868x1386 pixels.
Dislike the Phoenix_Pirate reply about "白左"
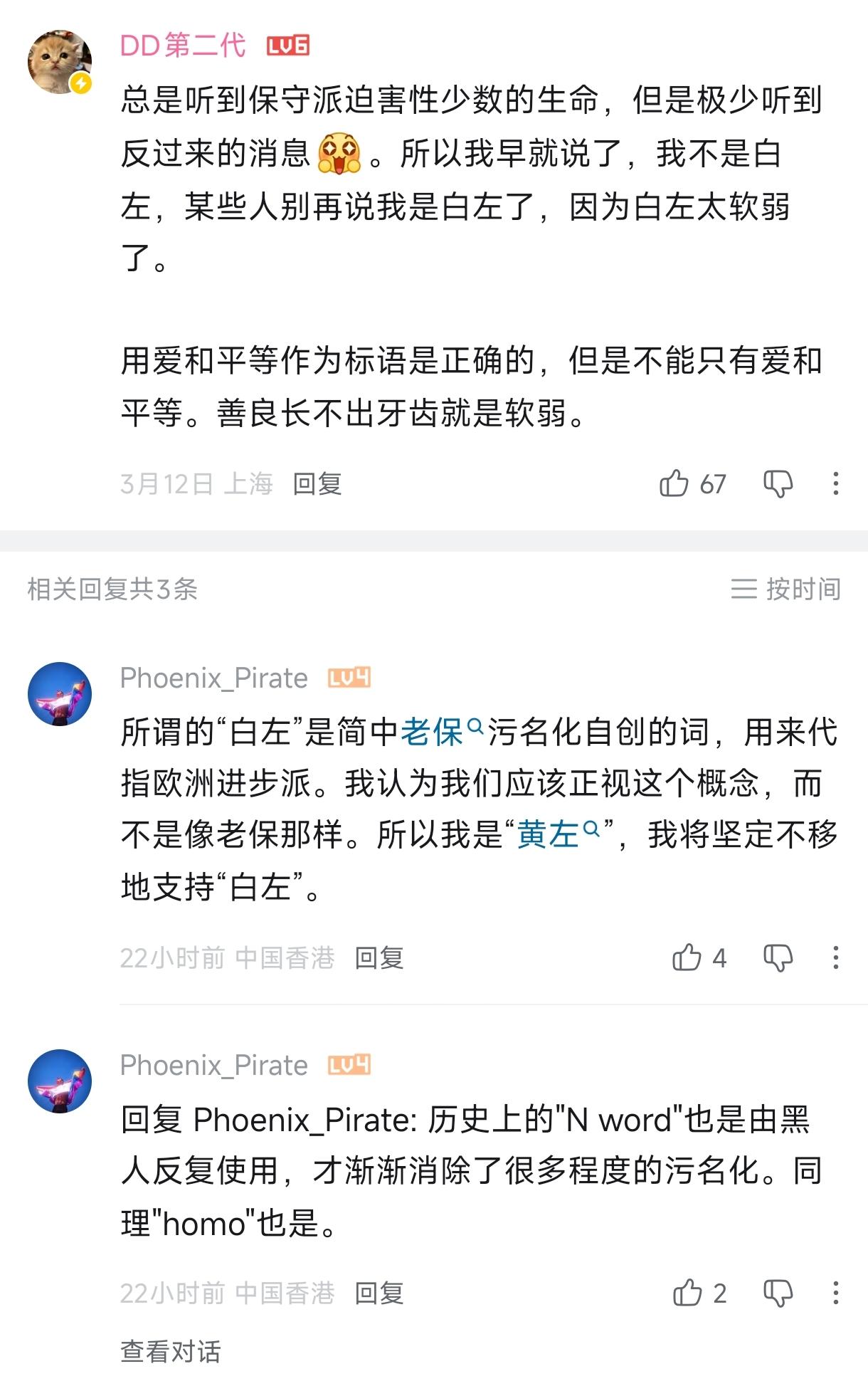(778, 958)
